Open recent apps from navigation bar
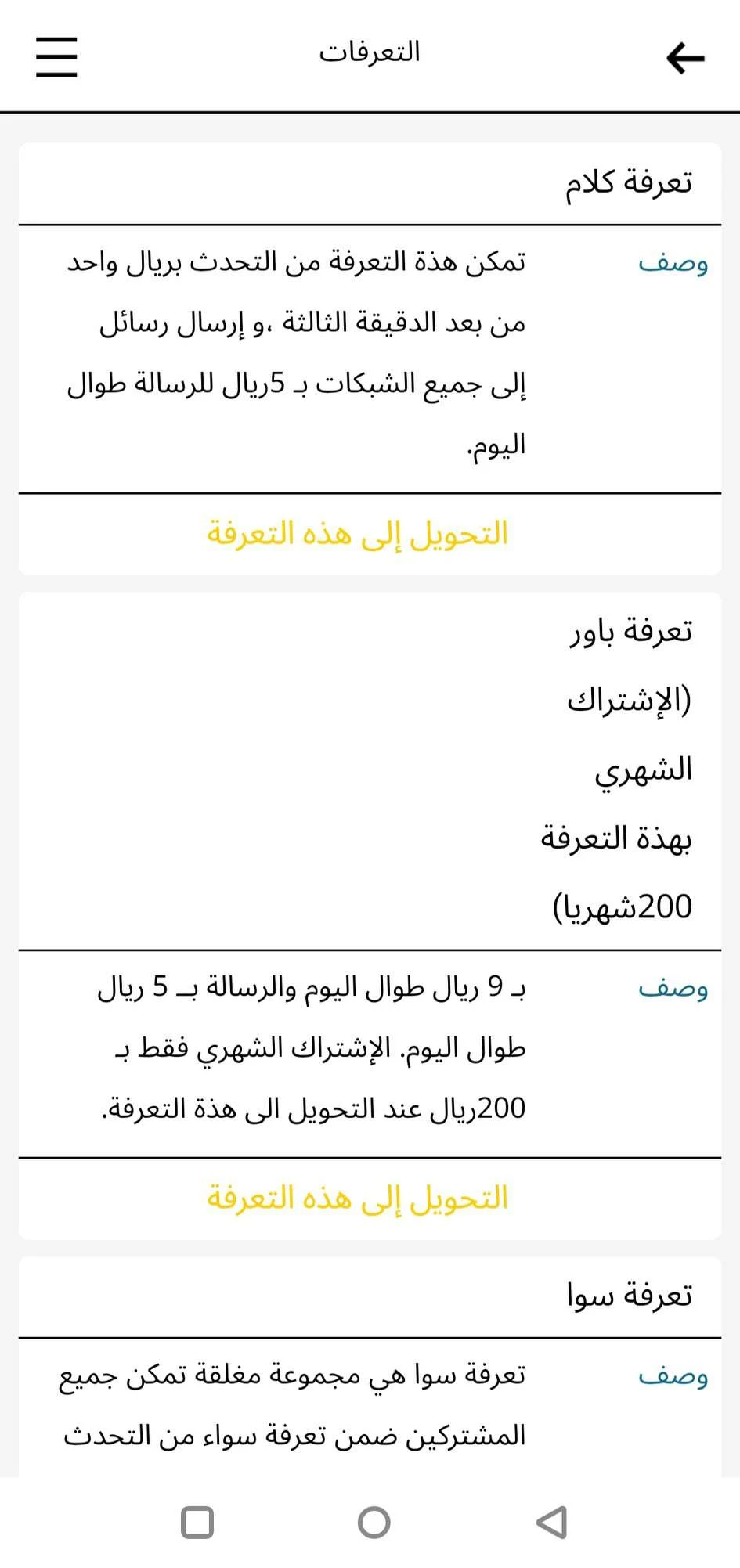This screenshot has width=740, height=1568. pos(197,1523)
